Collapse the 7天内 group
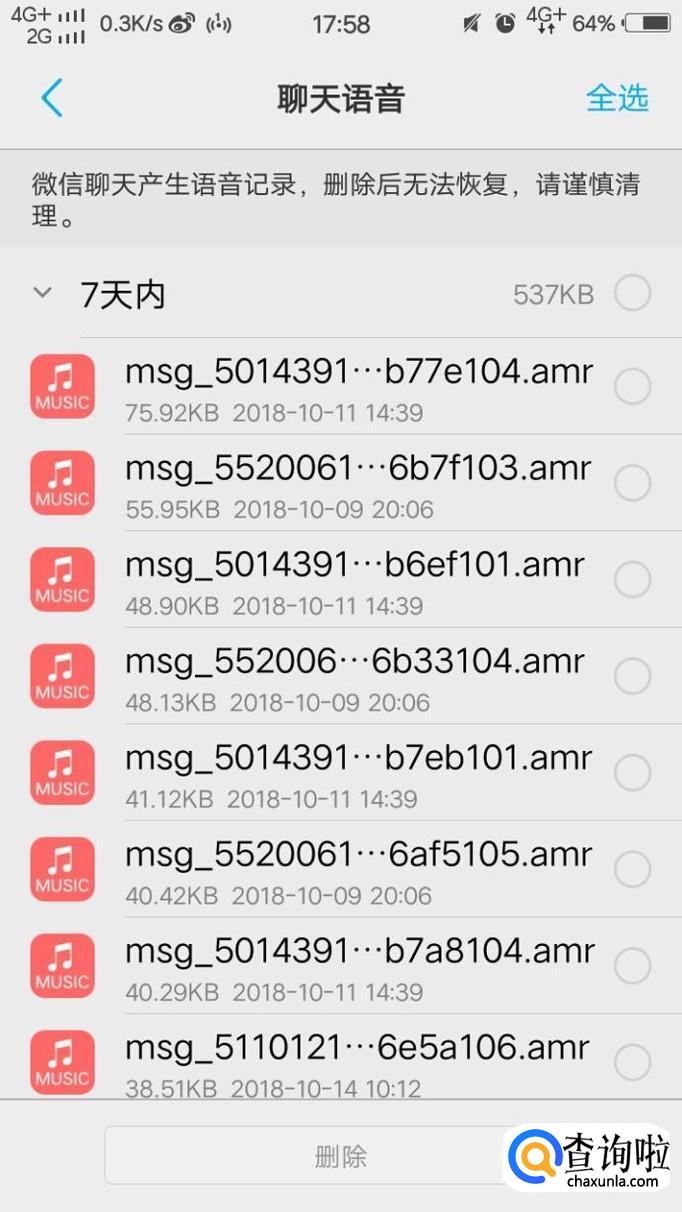Image resolution: width=682 pixels, height=1212 pixels. pyautogui.click(x=42, y=293)
